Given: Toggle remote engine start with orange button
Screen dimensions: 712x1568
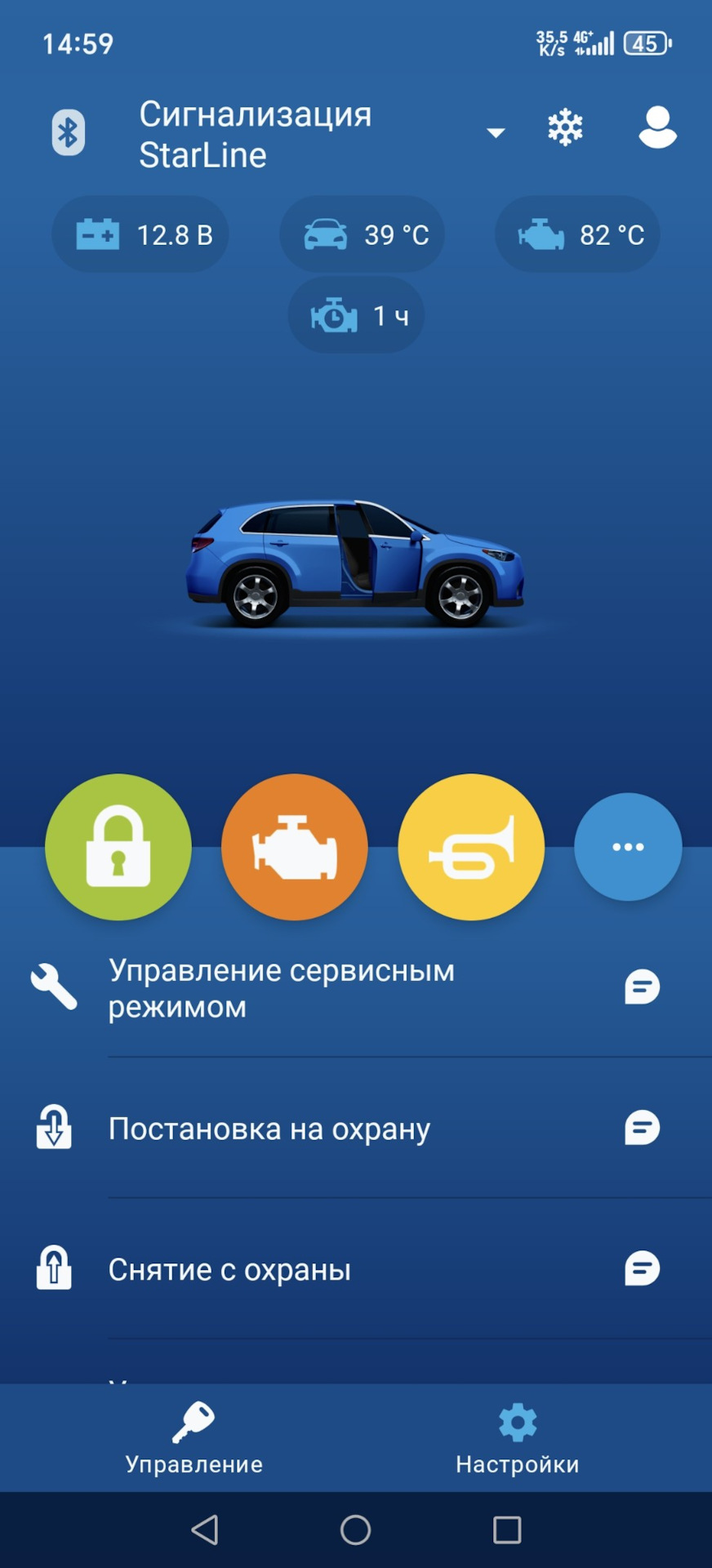Looking at the screenshot, I should click(x=295, y=847).
